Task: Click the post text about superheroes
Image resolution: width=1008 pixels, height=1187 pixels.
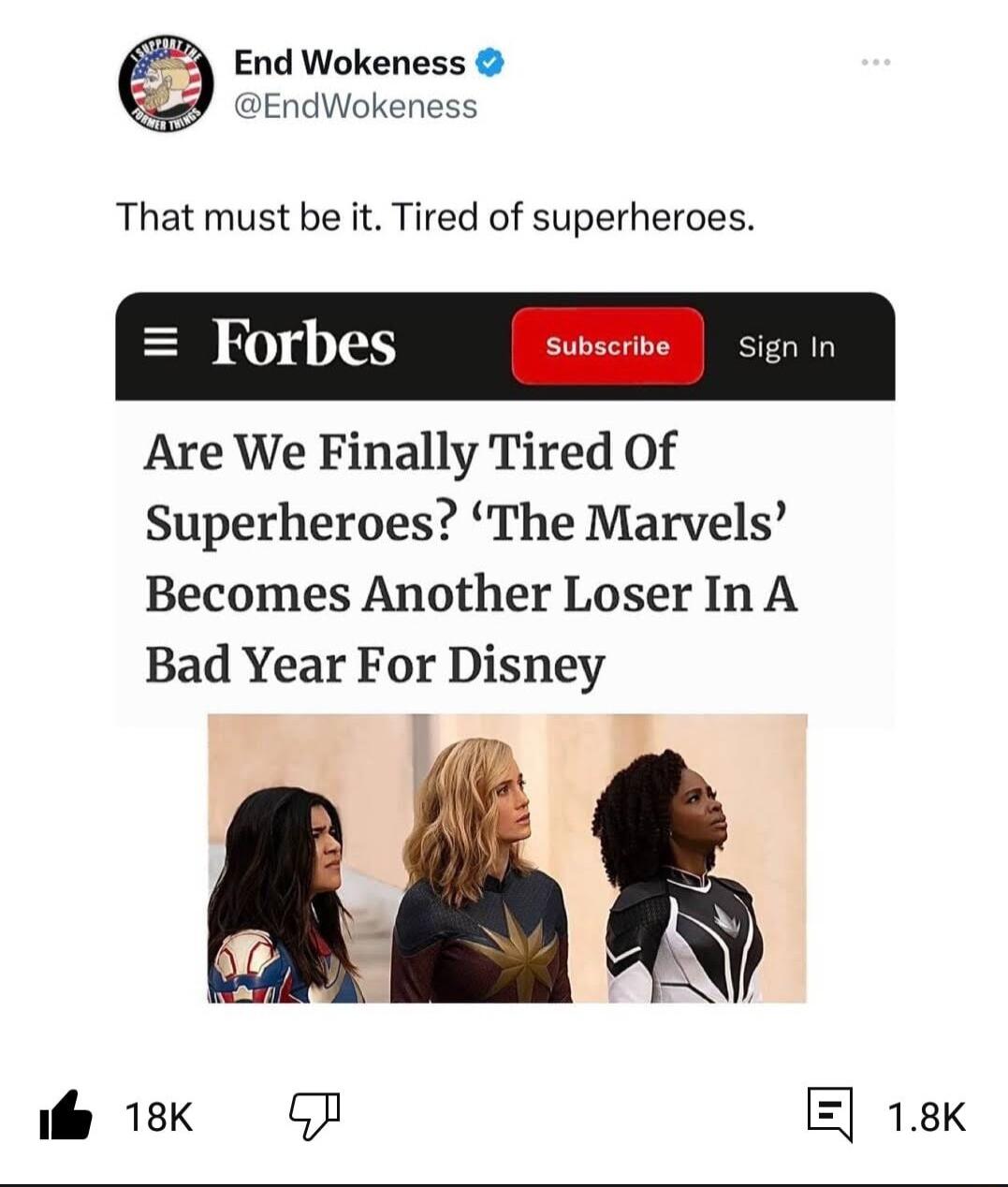Action: click(x=437, y=216)
